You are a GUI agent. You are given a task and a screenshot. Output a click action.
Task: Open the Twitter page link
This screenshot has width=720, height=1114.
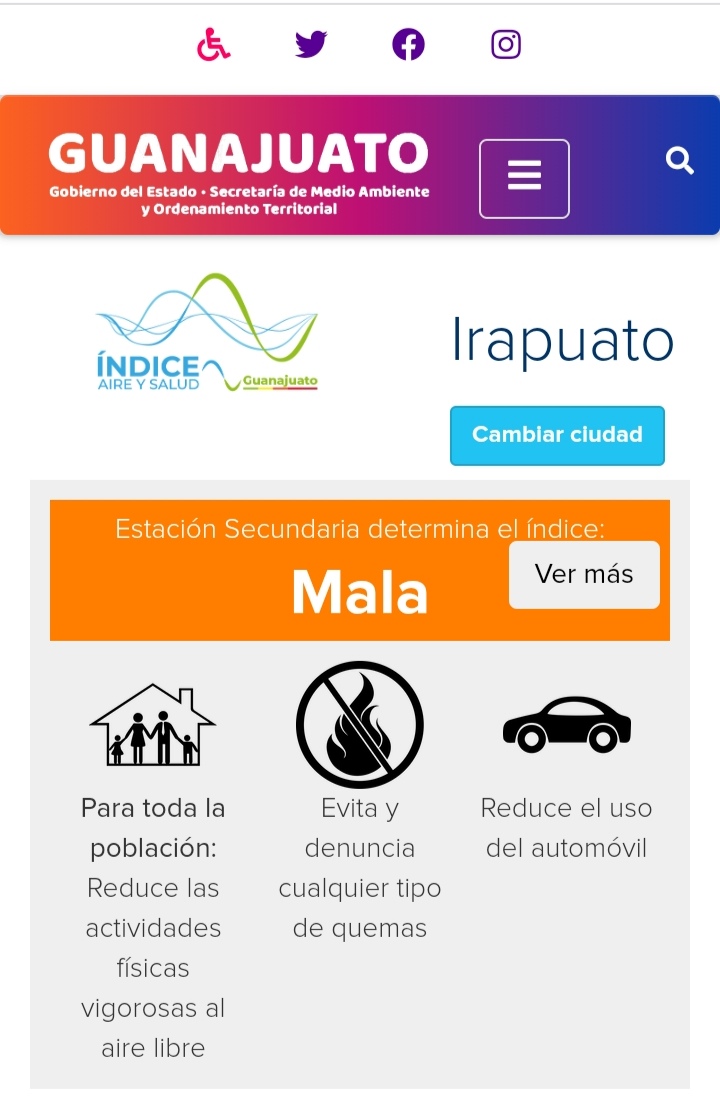pos(311,44)
